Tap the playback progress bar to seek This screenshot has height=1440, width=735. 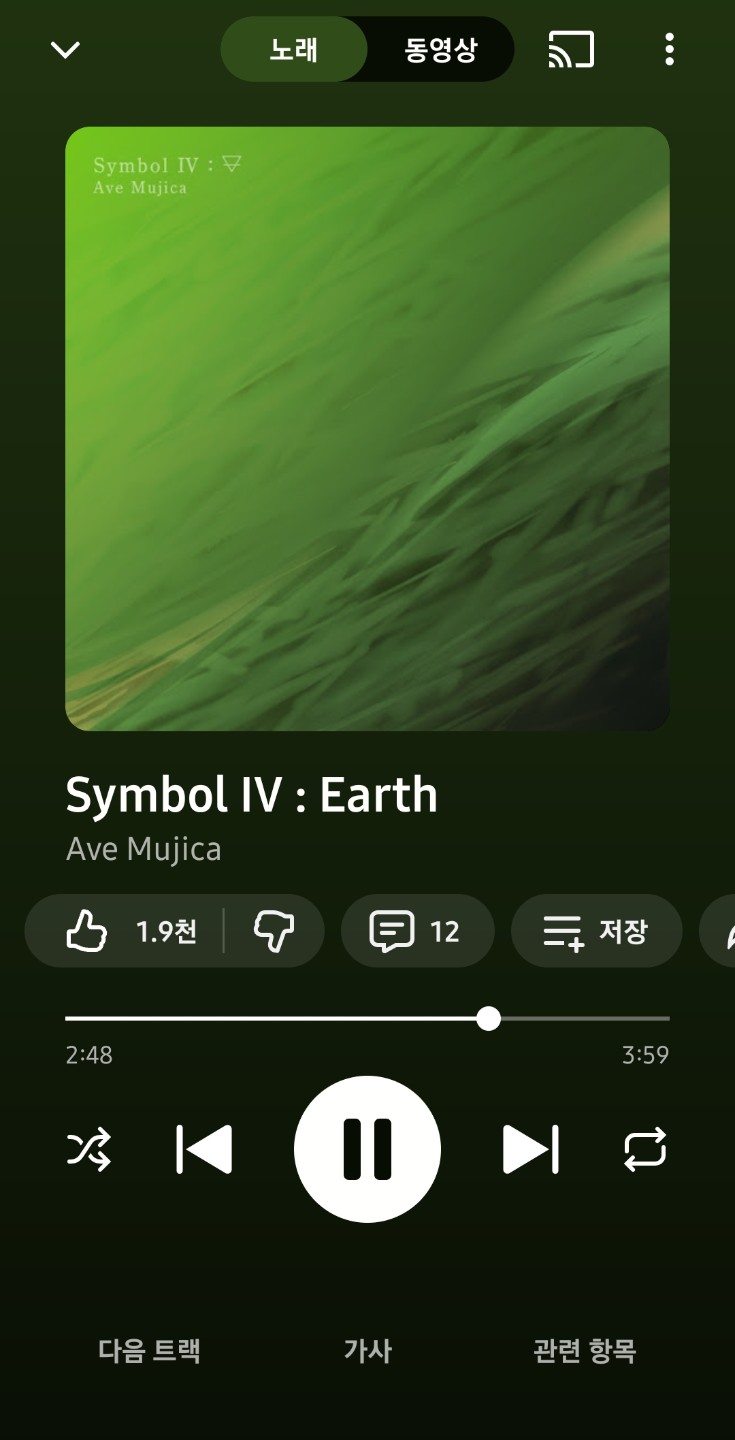pyautogui.click(x=367, y=1018)
